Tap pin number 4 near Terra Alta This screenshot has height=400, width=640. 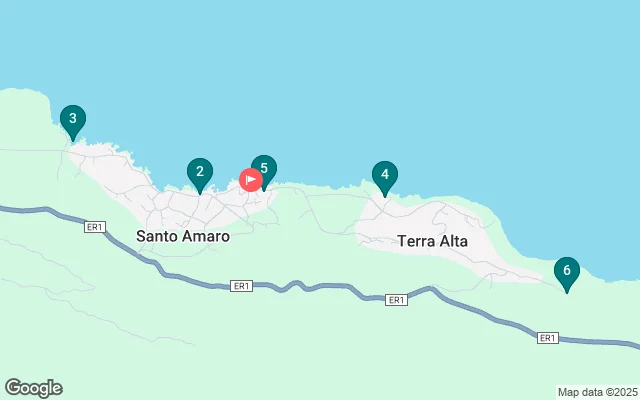[384, 176]
